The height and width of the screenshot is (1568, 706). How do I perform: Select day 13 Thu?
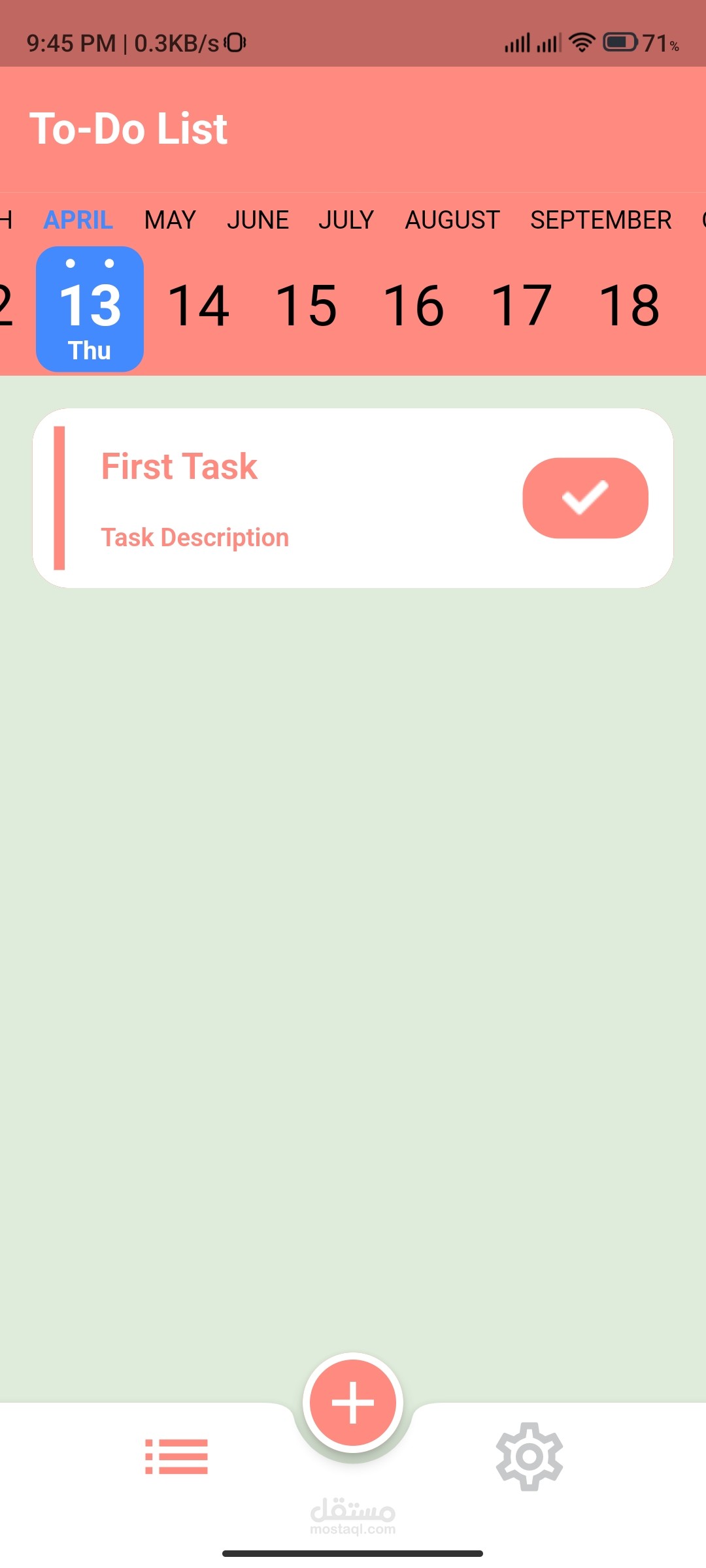pos(90,308)
